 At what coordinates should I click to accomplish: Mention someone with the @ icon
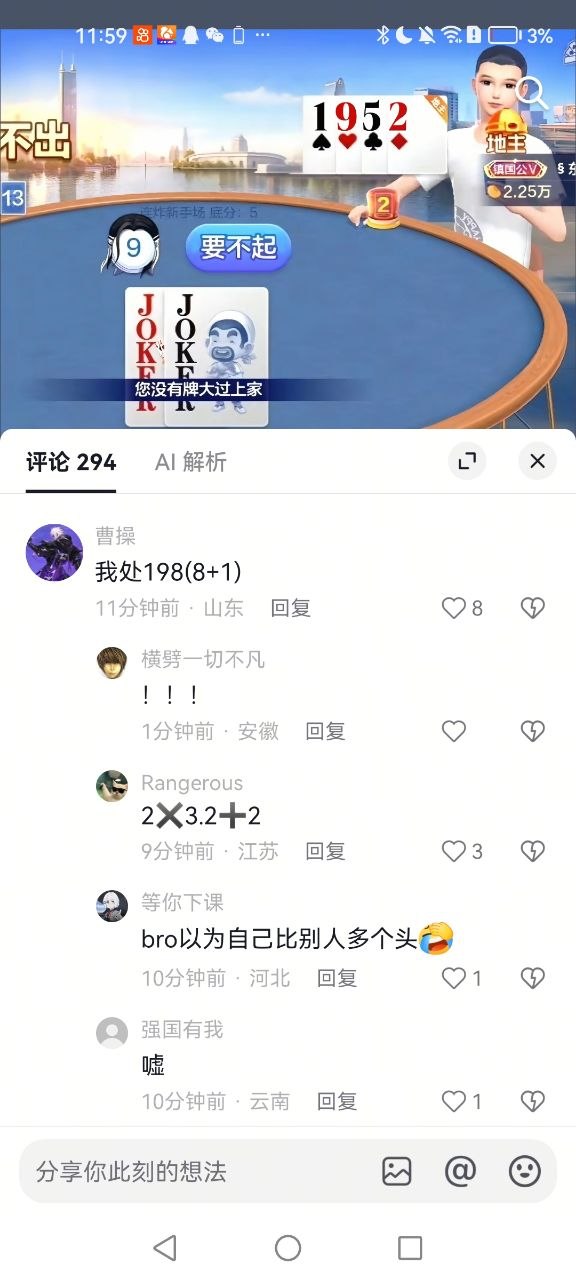460,1171
